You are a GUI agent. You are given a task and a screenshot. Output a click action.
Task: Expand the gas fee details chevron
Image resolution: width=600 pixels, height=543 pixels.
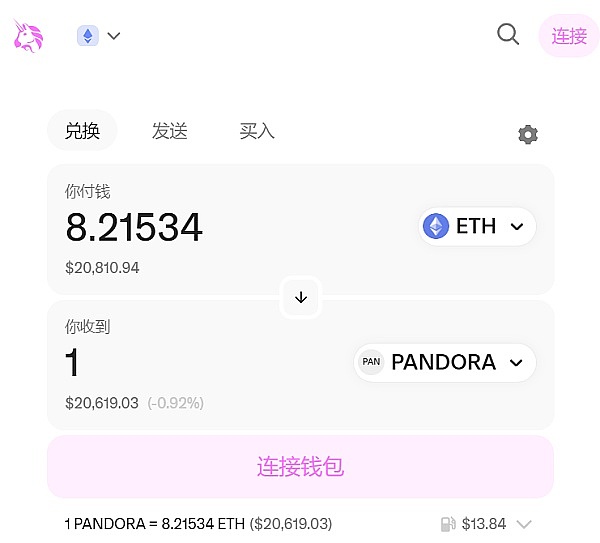point(523,524)
